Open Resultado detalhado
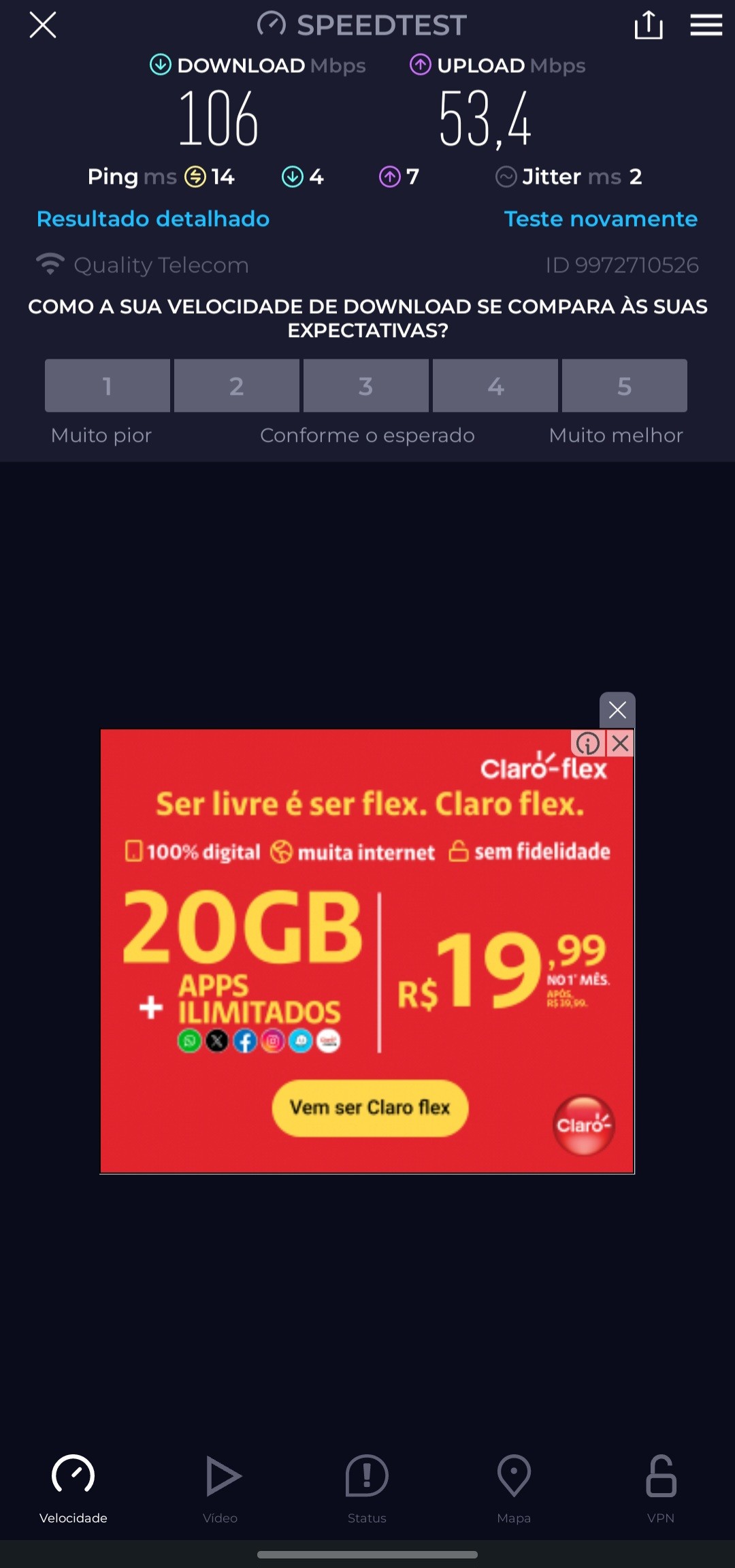 [x=153, y=219]
